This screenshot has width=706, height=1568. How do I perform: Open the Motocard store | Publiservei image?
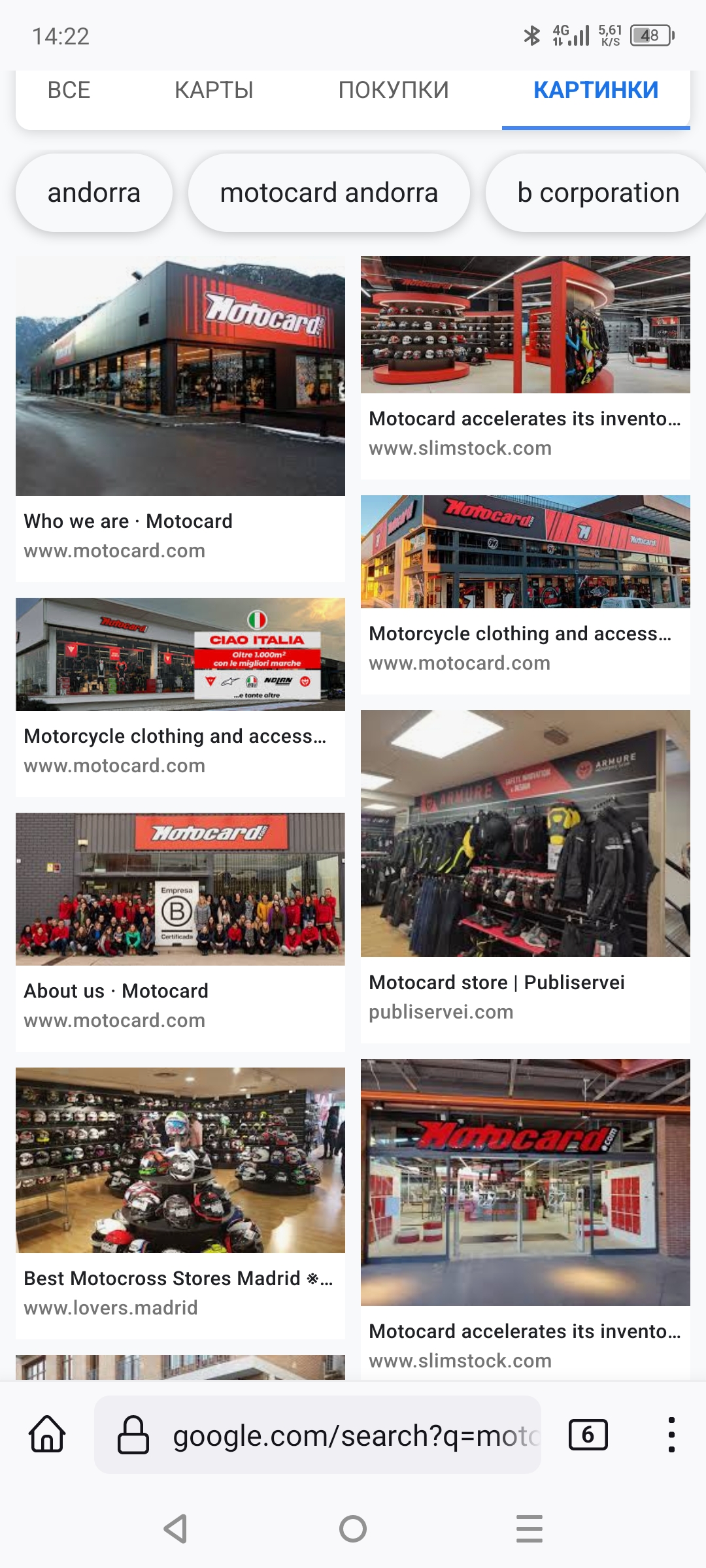(525, 833)
